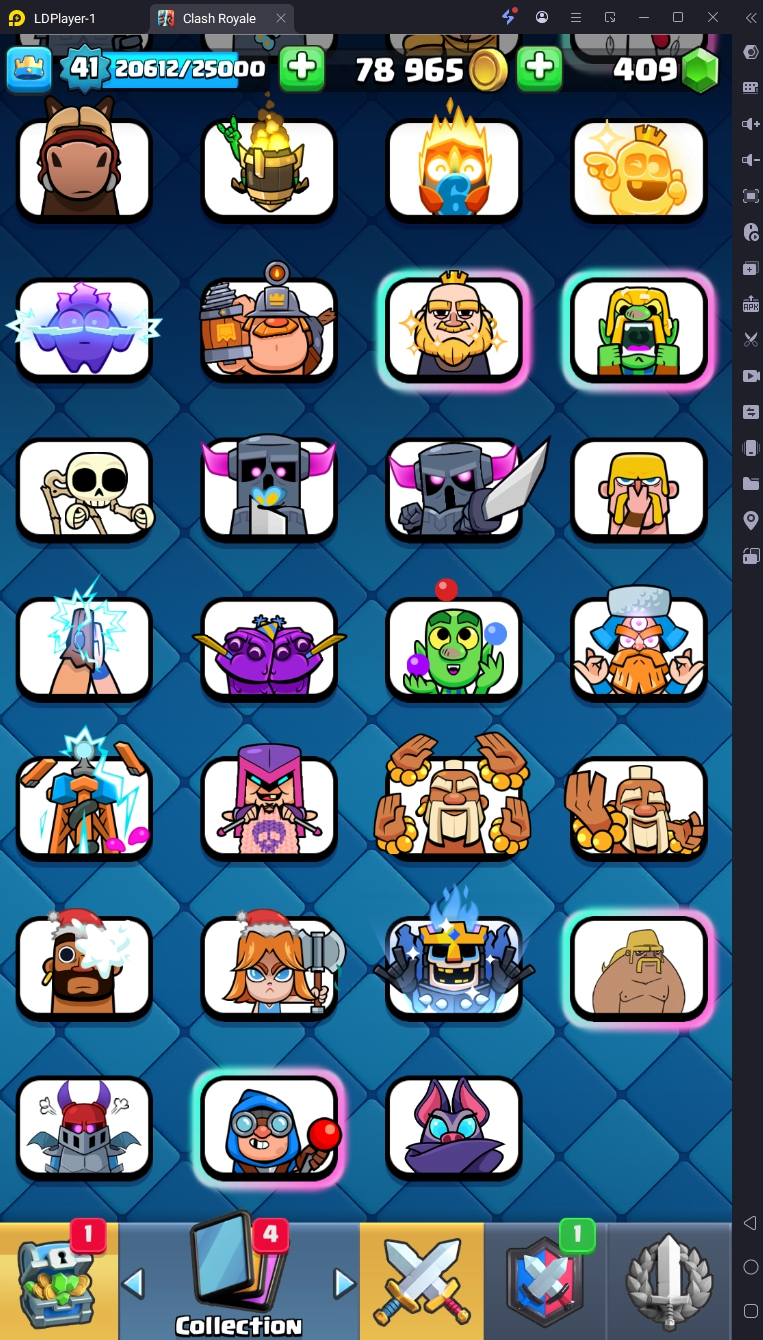Open the Events tab with the sword and wreath
The height and width of the screenshot is (1340, 763).
[x=669, y=1282]
